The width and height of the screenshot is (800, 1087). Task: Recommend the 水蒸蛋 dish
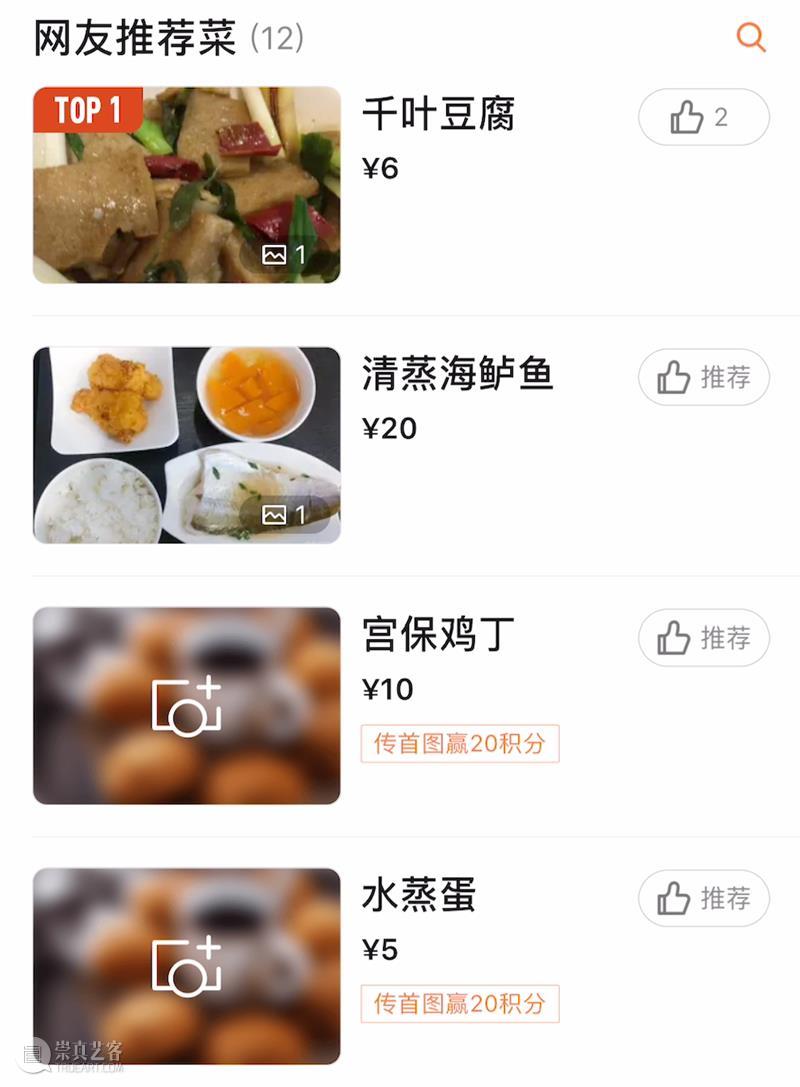pos(703,898)
